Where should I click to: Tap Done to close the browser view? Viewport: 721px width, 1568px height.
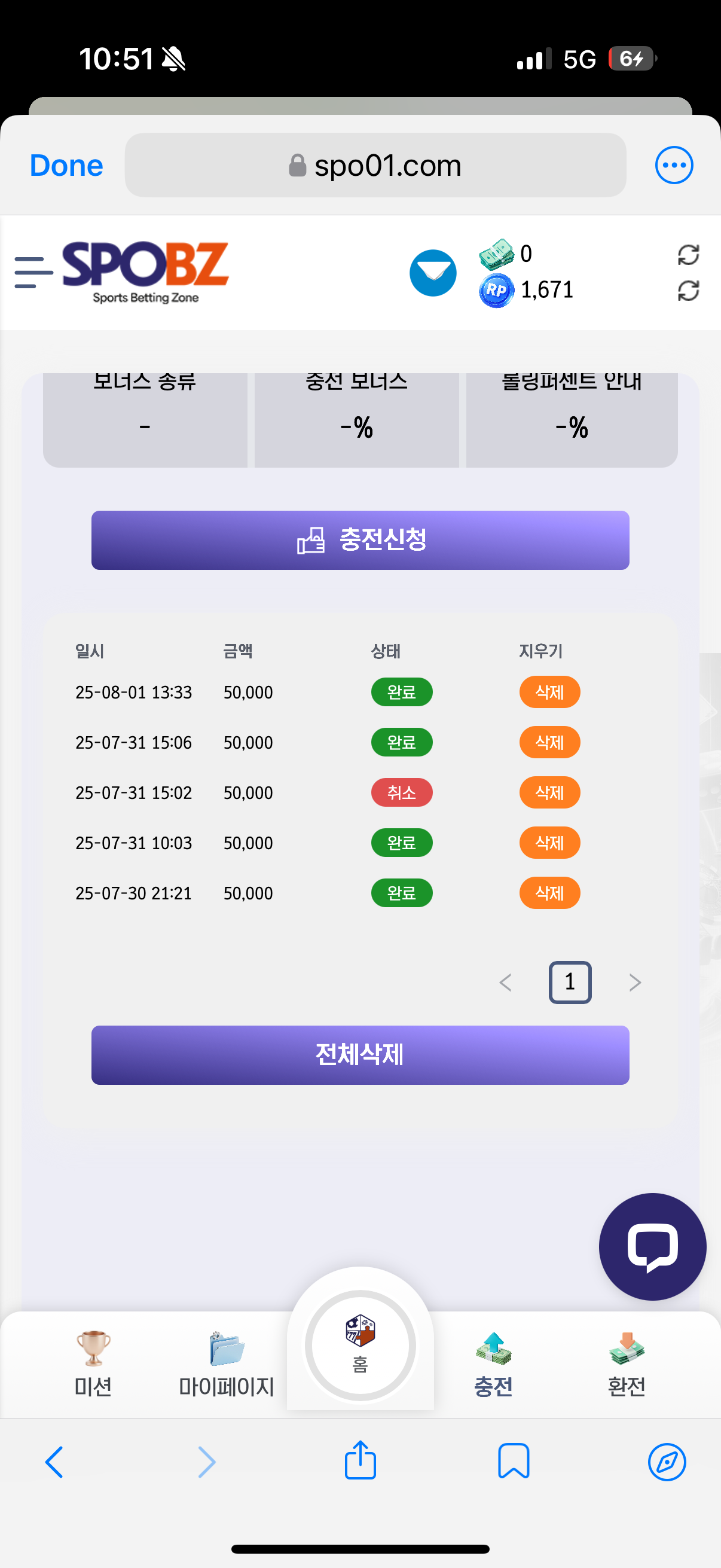[66, 165]
